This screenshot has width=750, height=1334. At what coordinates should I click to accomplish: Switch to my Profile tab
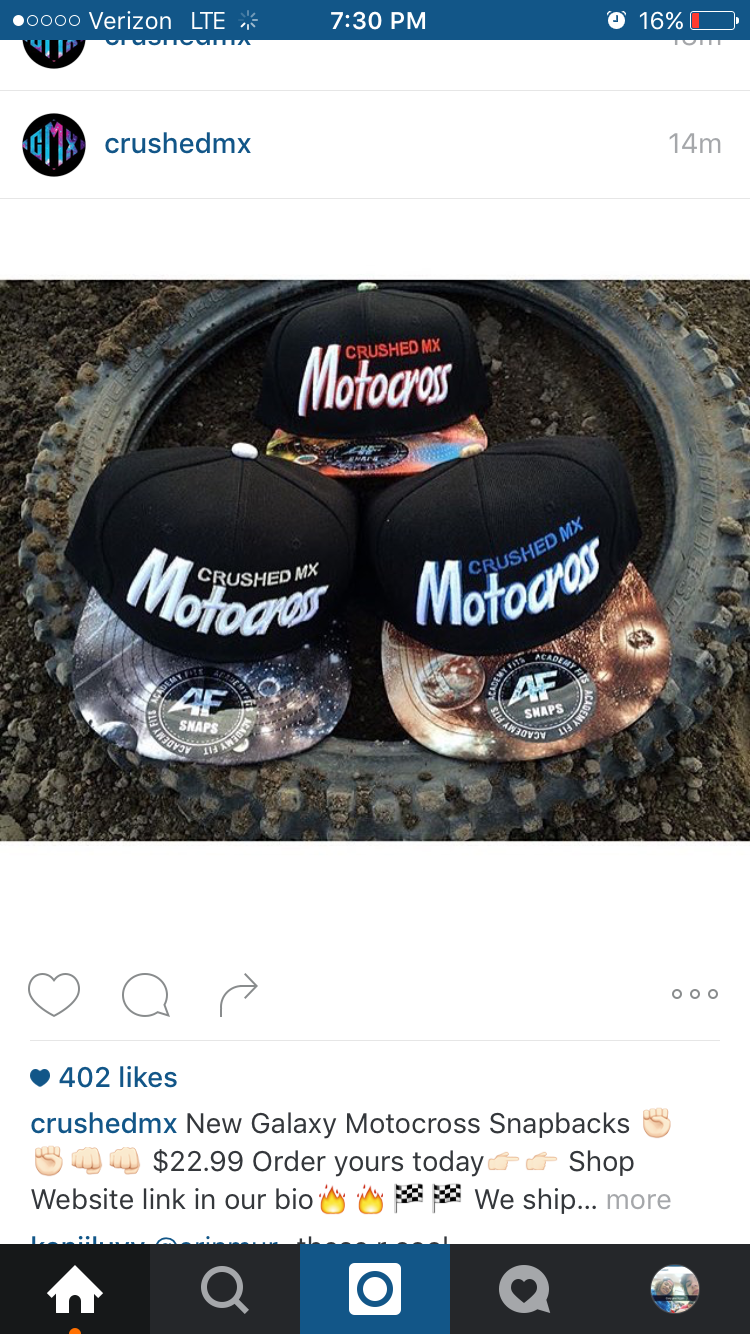coord(675,1289)
